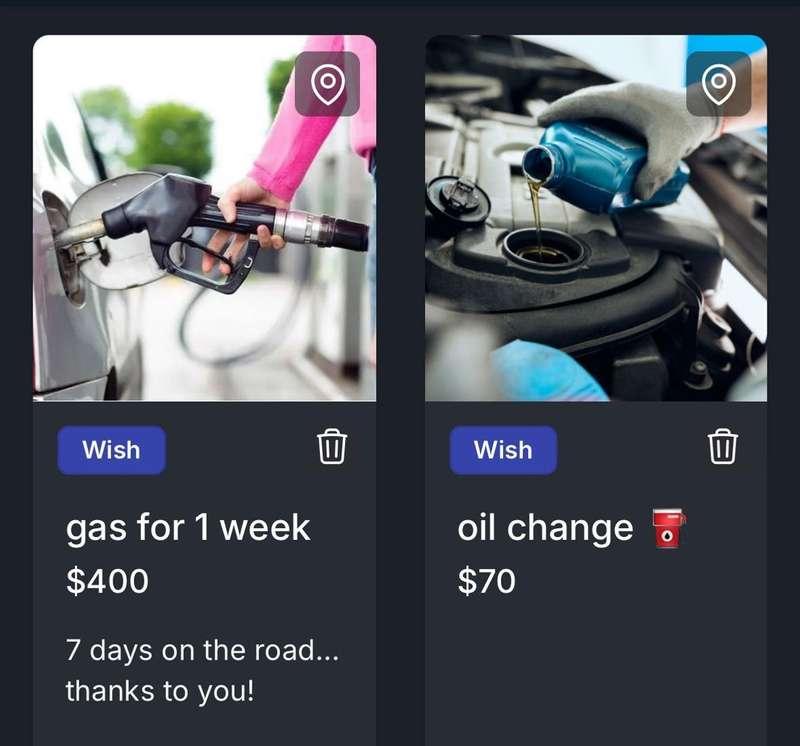Open the gas for 1 week card
The height and width of the screenshot is (746, 800).
188,528
